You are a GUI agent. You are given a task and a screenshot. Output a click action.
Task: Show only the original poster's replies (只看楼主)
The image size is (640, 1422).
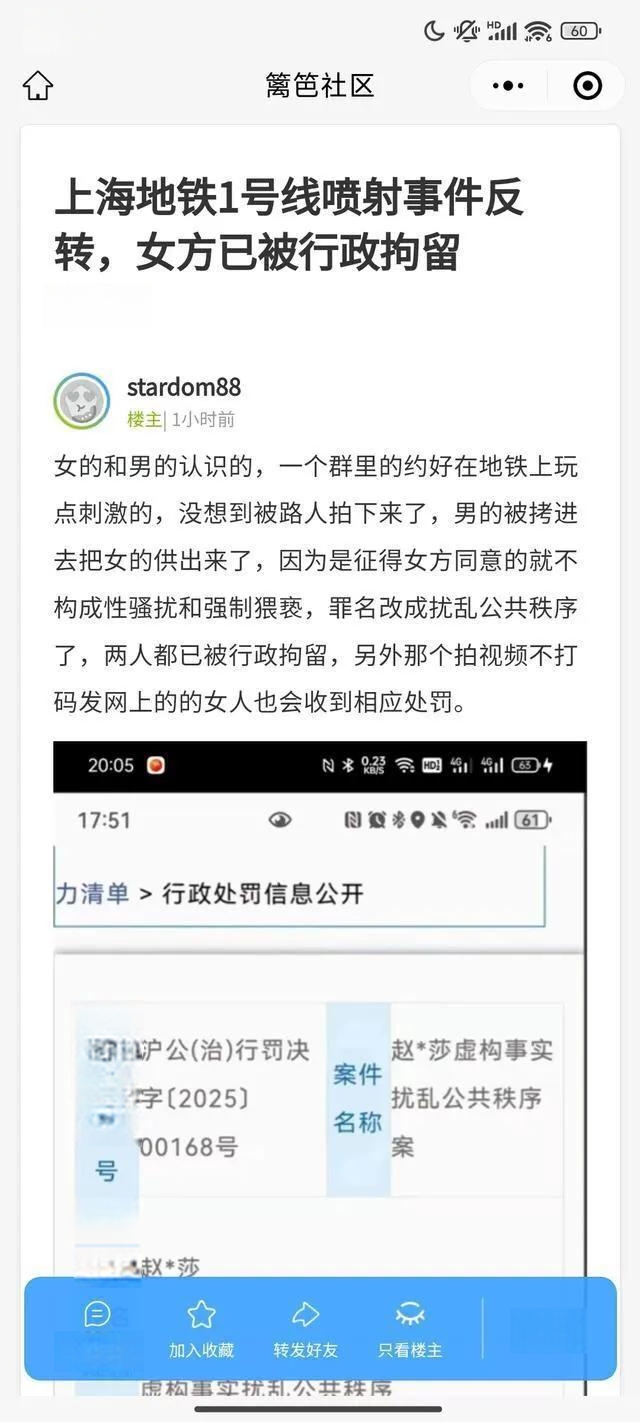410,1328
